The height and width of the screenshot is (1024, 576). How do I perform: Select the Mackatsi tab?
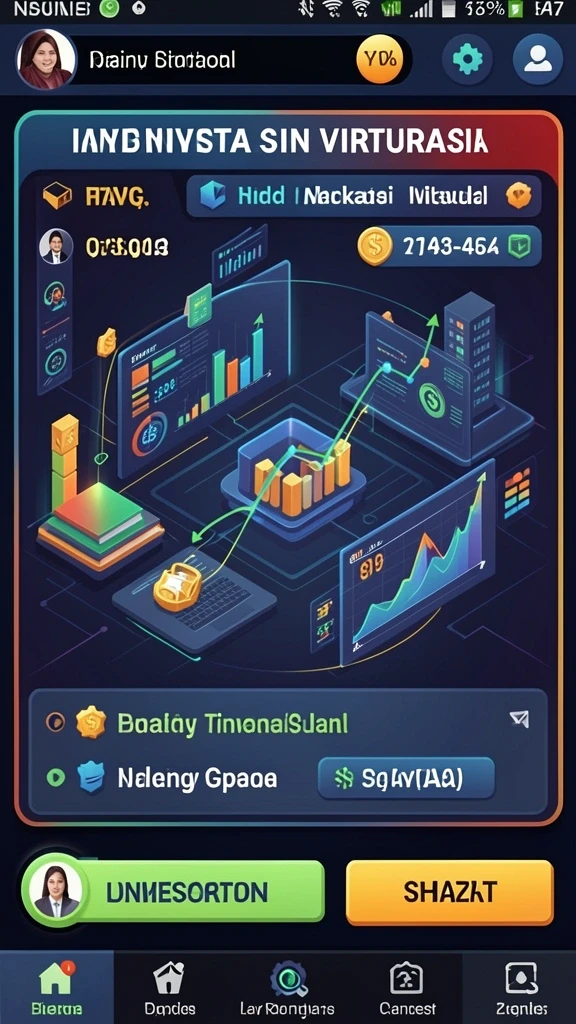[348, 195]
